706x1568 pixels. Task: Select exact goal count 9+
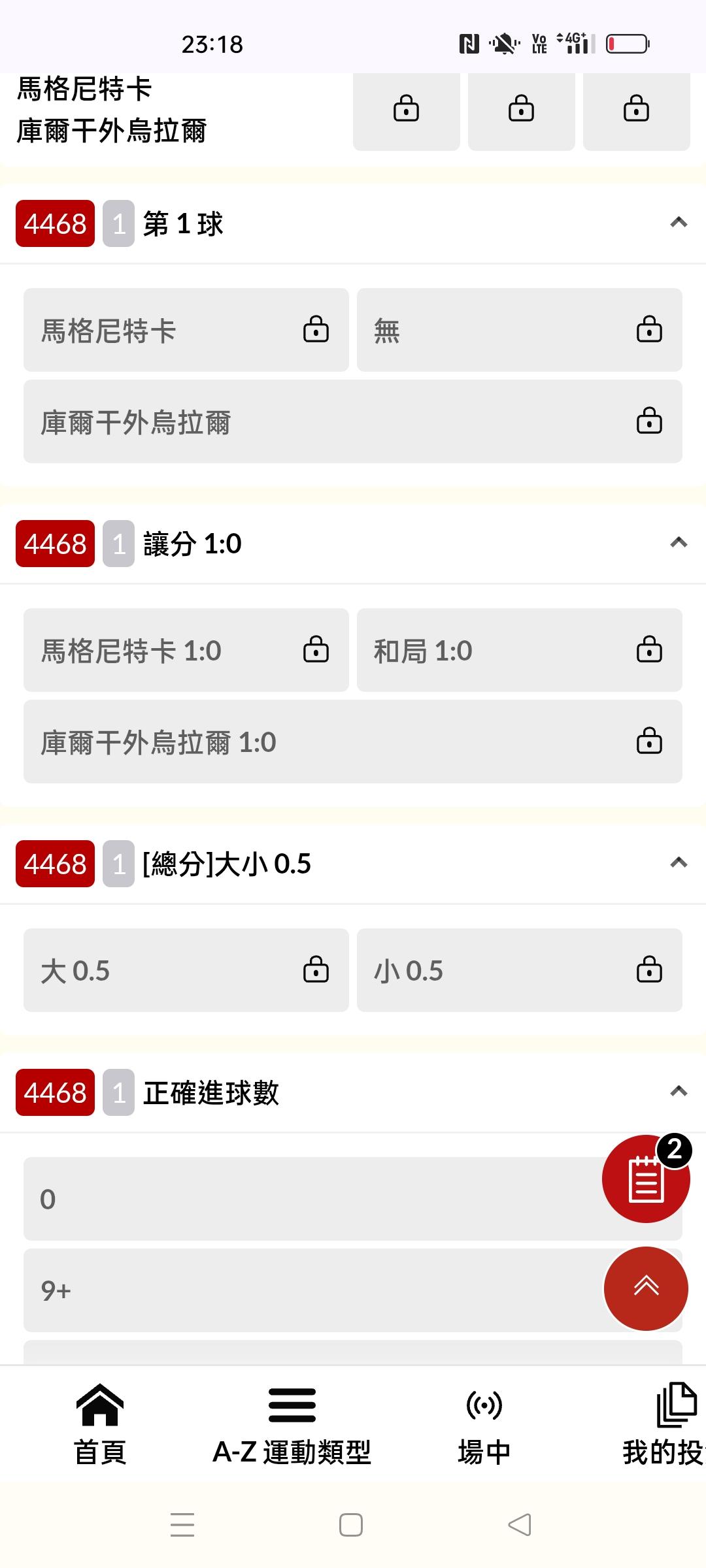353,1290
